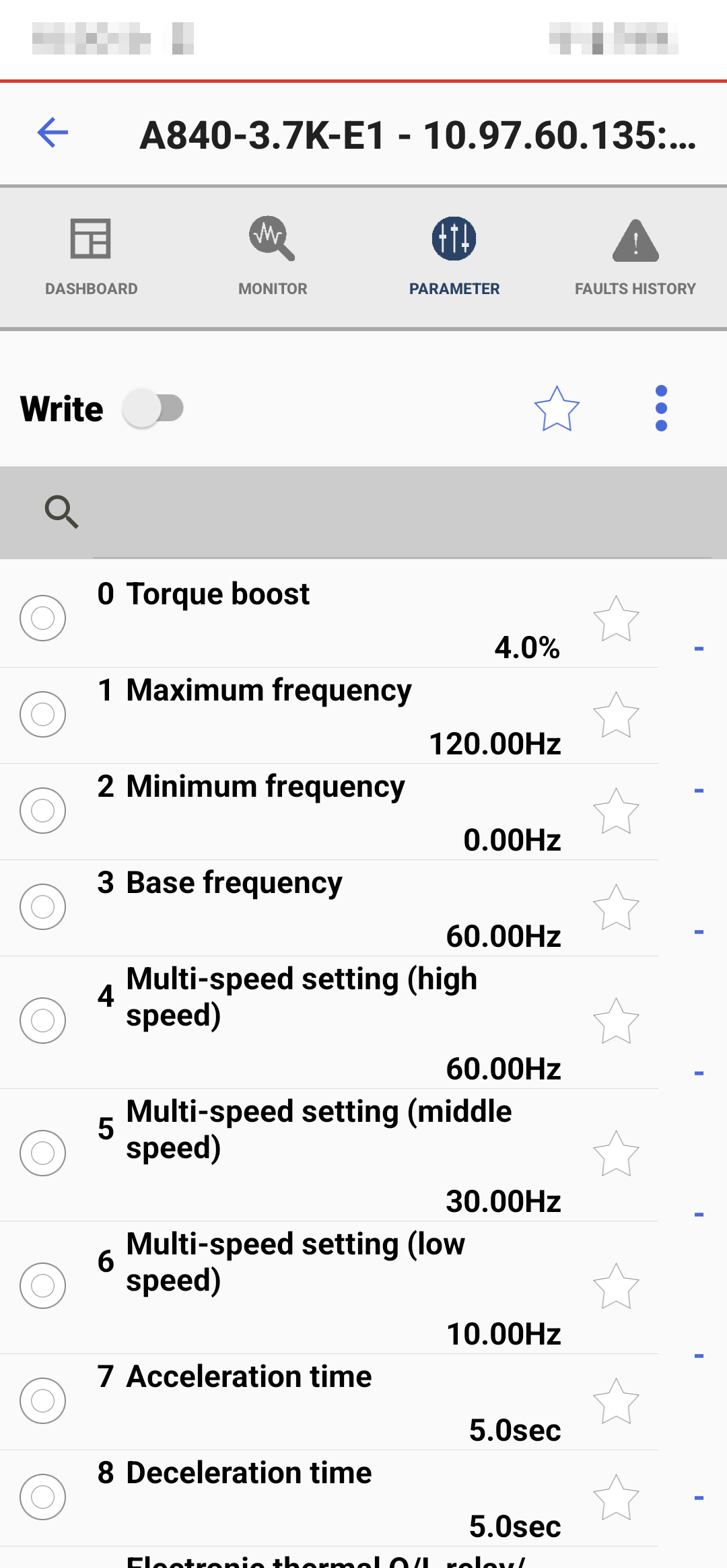Select Multi-speed setting (low speed) radio button
The height and width of the screenshot is (1568, 727).
point(42,1285)
